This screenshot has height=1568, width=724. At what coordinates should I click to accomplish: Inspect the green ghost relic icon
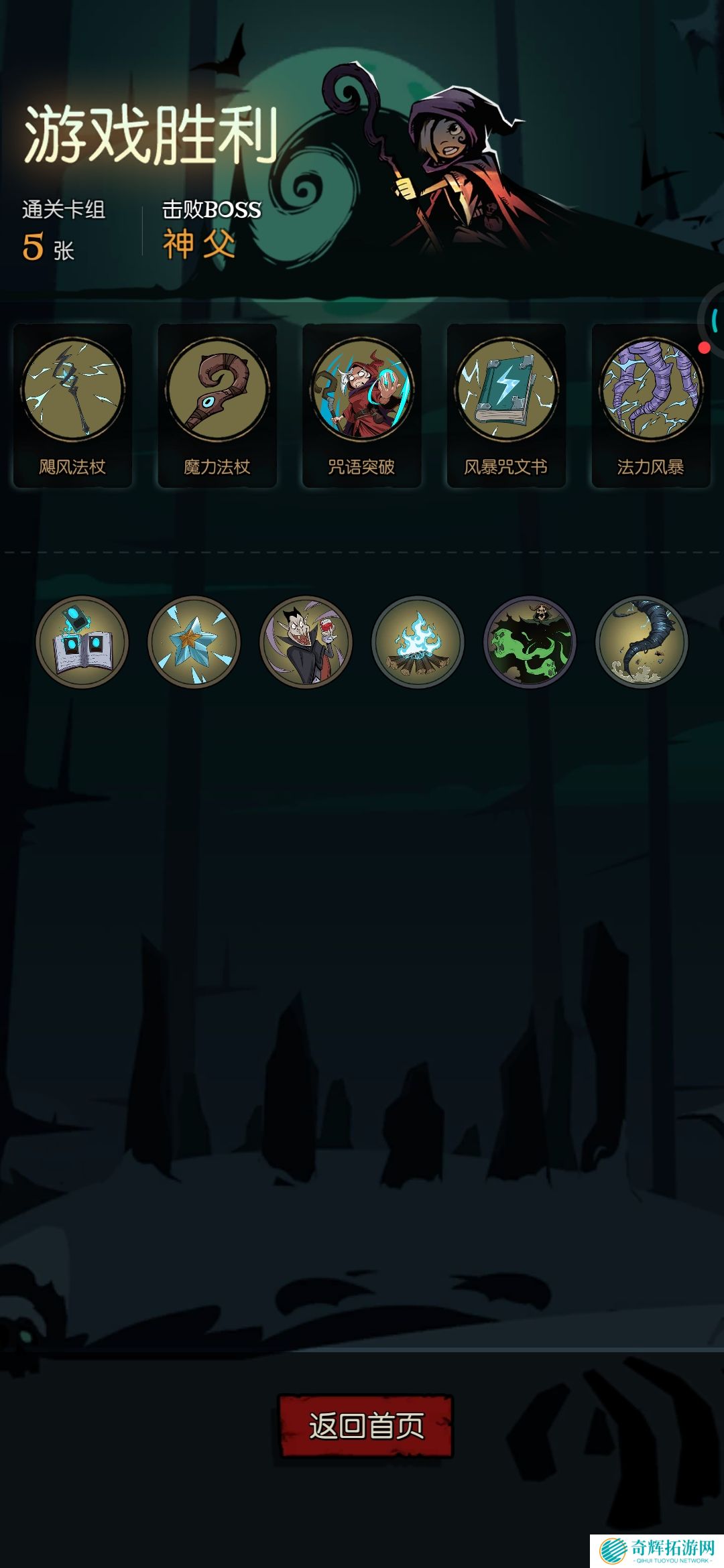[530, 642]
